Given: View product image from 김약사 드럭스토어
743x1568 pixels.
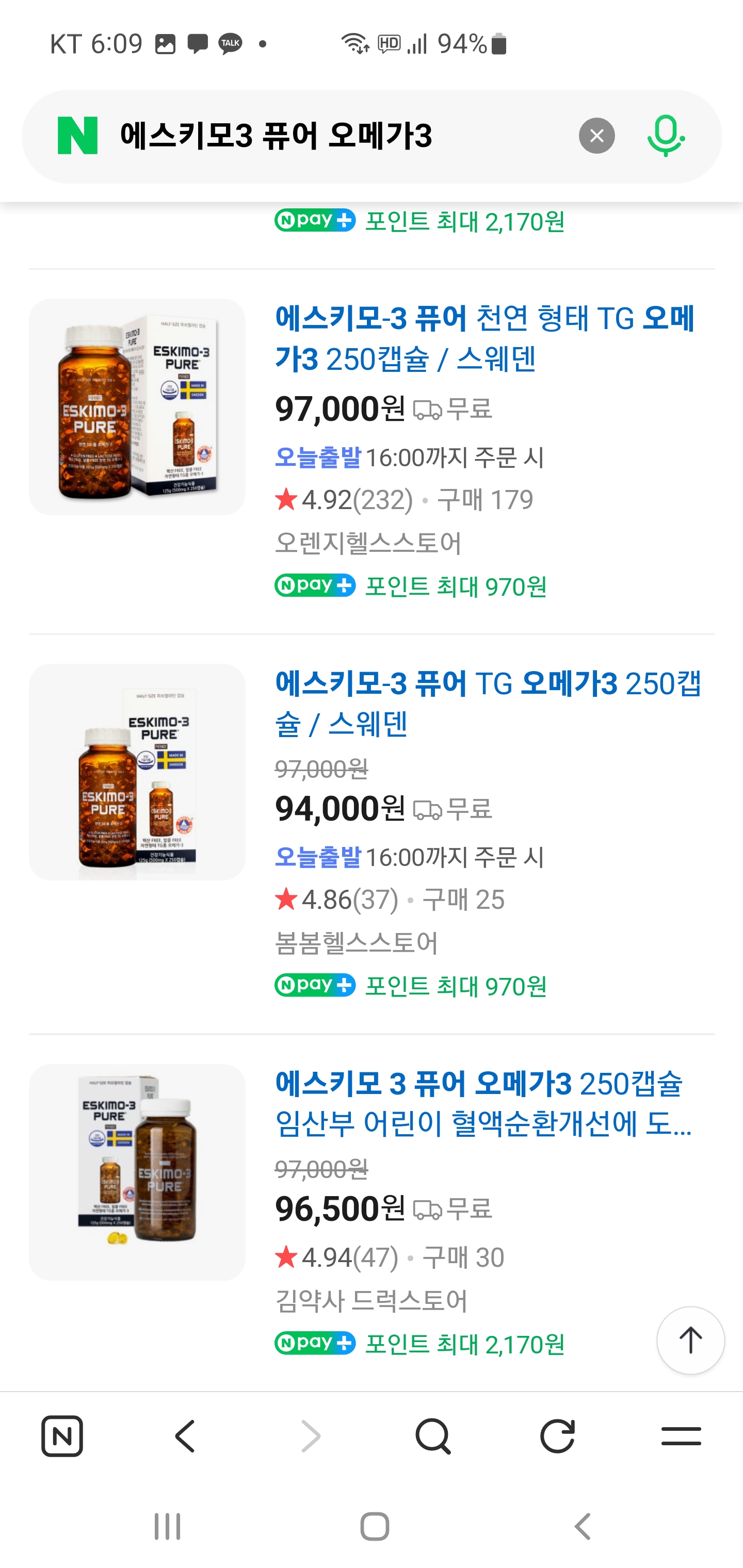Looking at the screenshot, I should pyautogui.click(x=137, y=1172).
